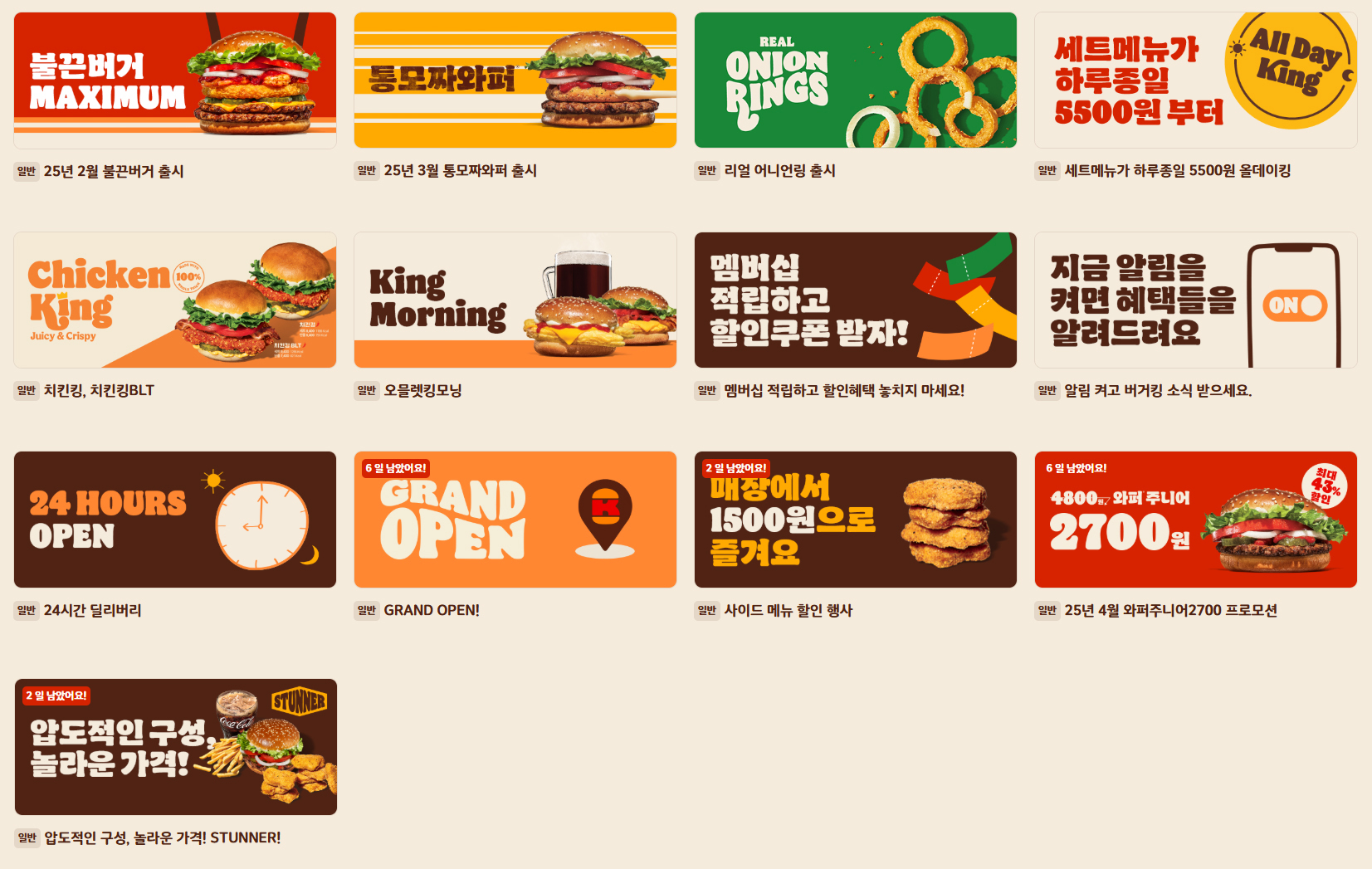View the 리얼 어니언링 출시 event

[x=856, y=81]
